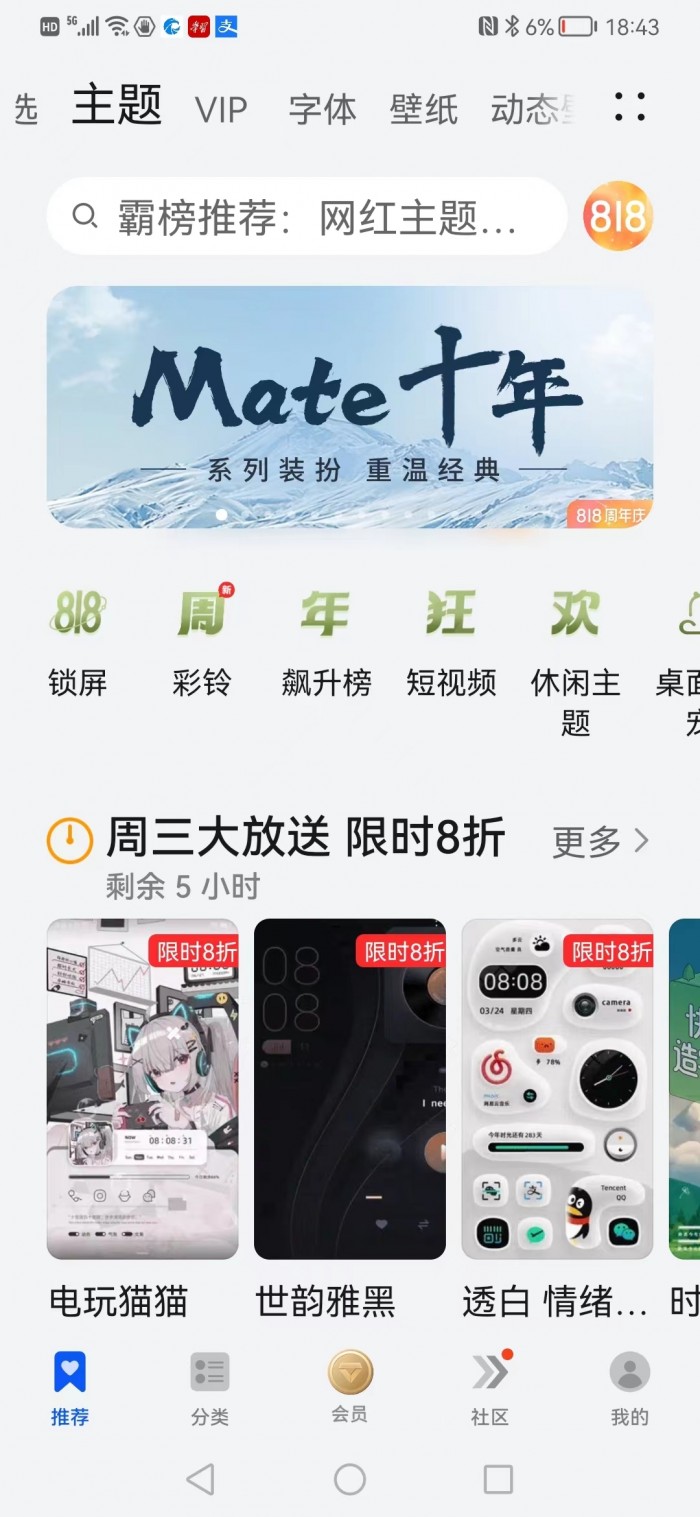Open the 电玩猫猫 theme card
This screenshot has height=1517, width=700.
click(142, 1088)
